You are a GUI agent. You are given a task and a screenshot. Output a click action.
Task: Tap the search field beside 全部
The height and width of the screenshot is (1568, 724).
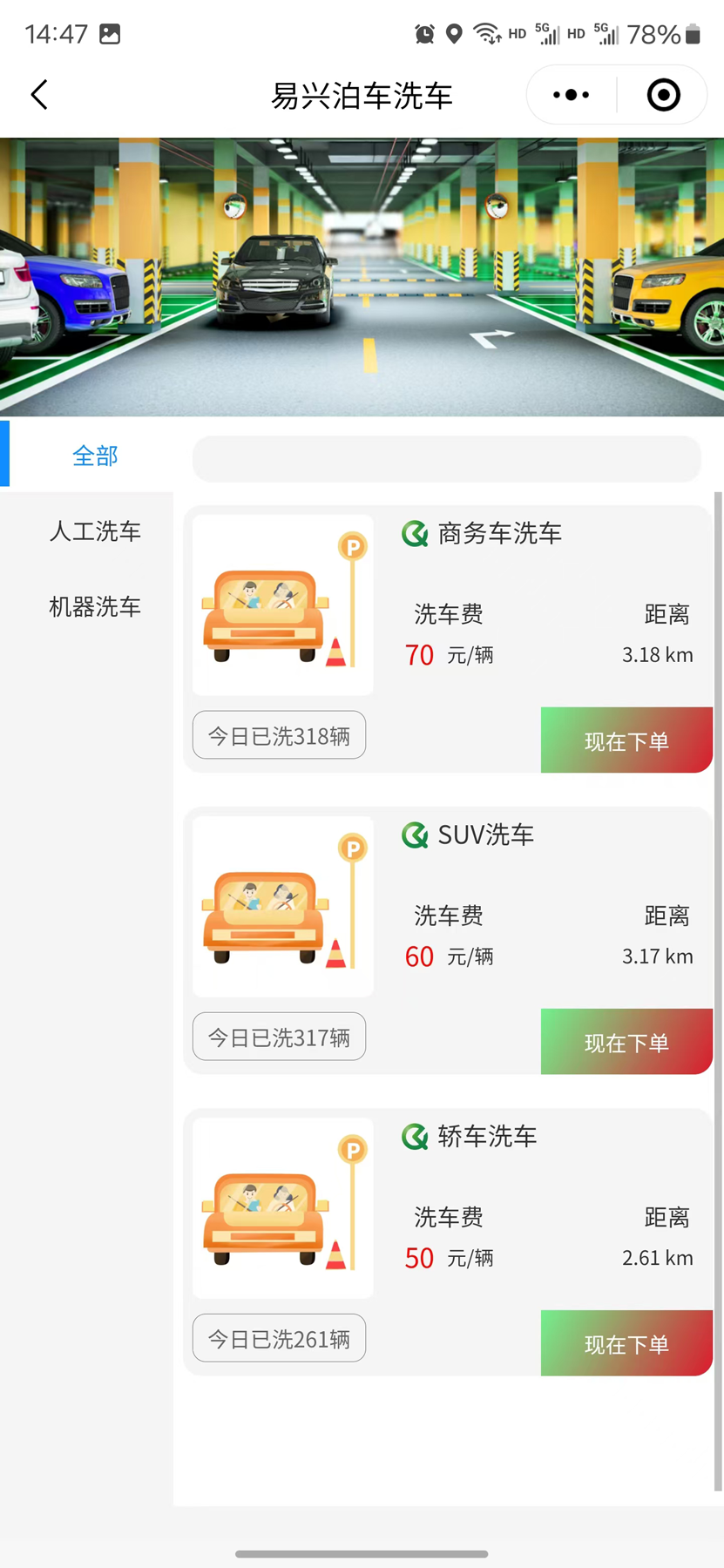tap(446, 458)
